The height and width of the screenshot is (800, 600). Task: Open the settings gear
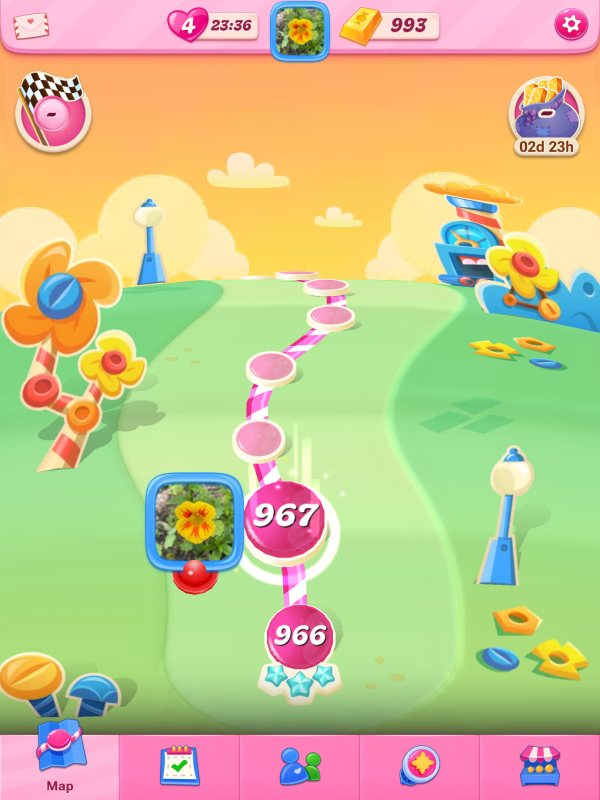tap(571, 25)
